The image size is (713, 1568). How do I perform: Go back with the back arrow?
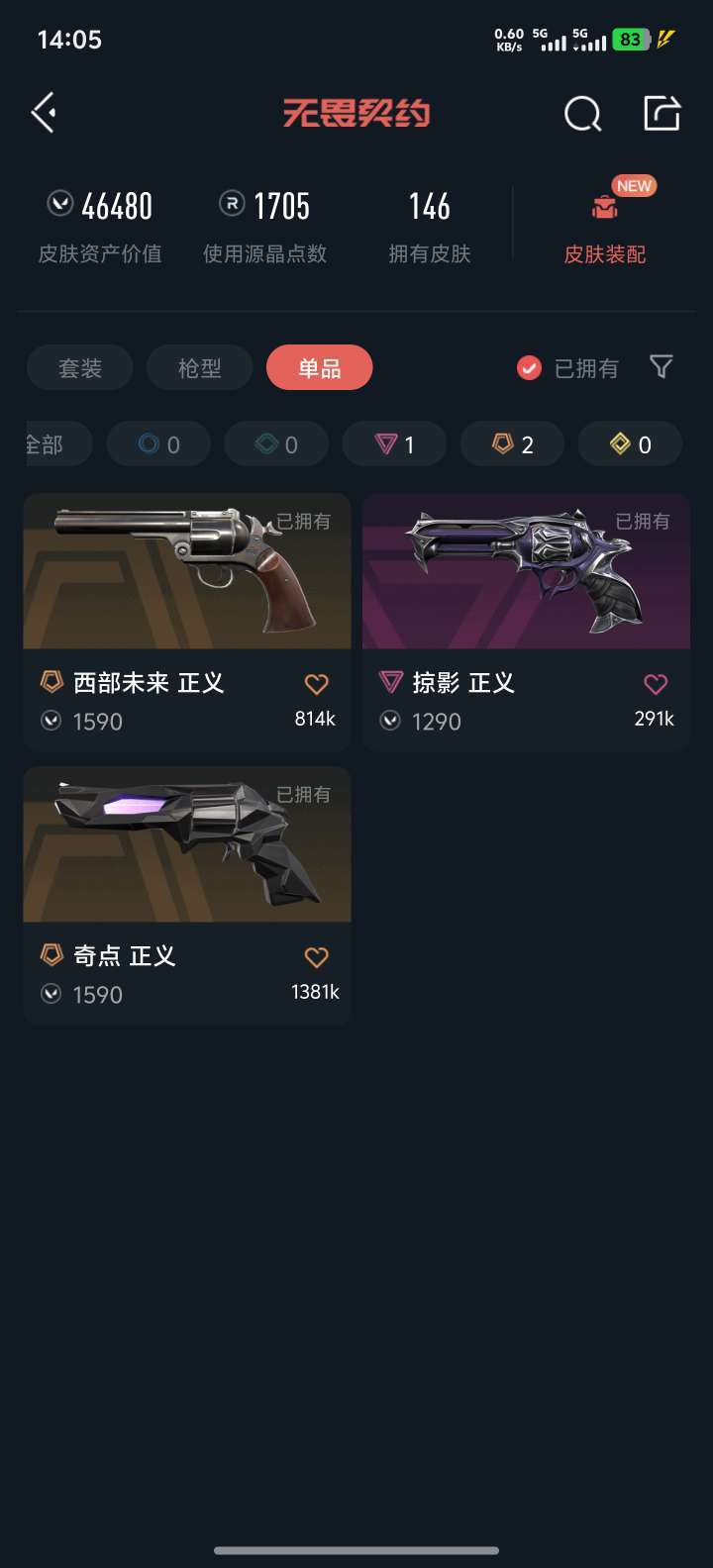coord(43,112)
